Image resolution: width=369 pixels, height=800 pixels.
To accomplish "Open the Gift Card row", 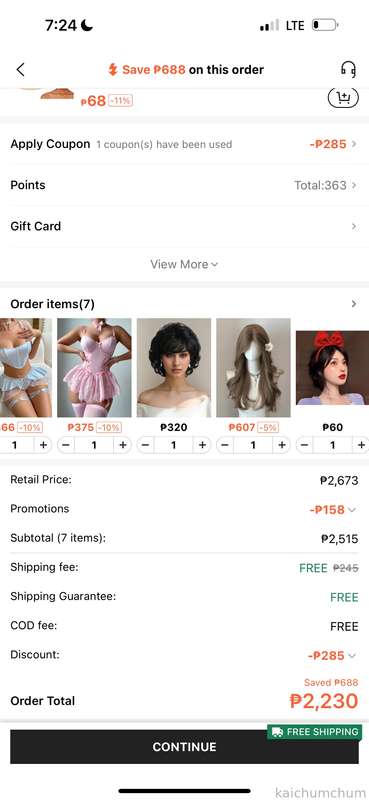I will pyautogui.click(x=184, y=226).
